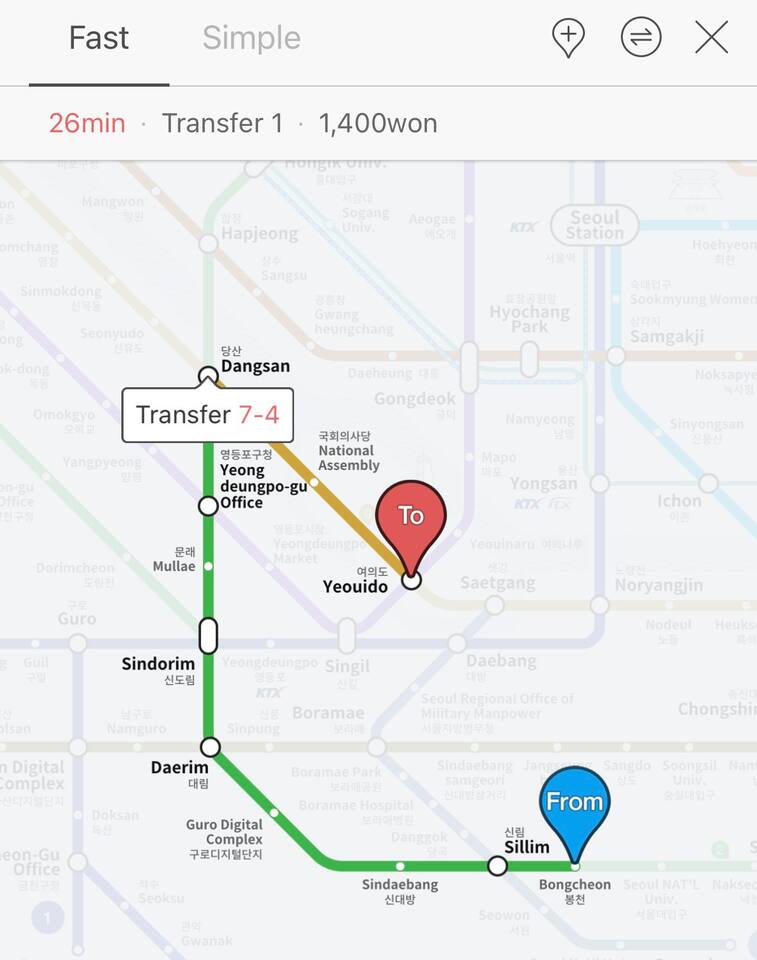
Task: Select Dangsan station on the map
Action: (208, 376)
